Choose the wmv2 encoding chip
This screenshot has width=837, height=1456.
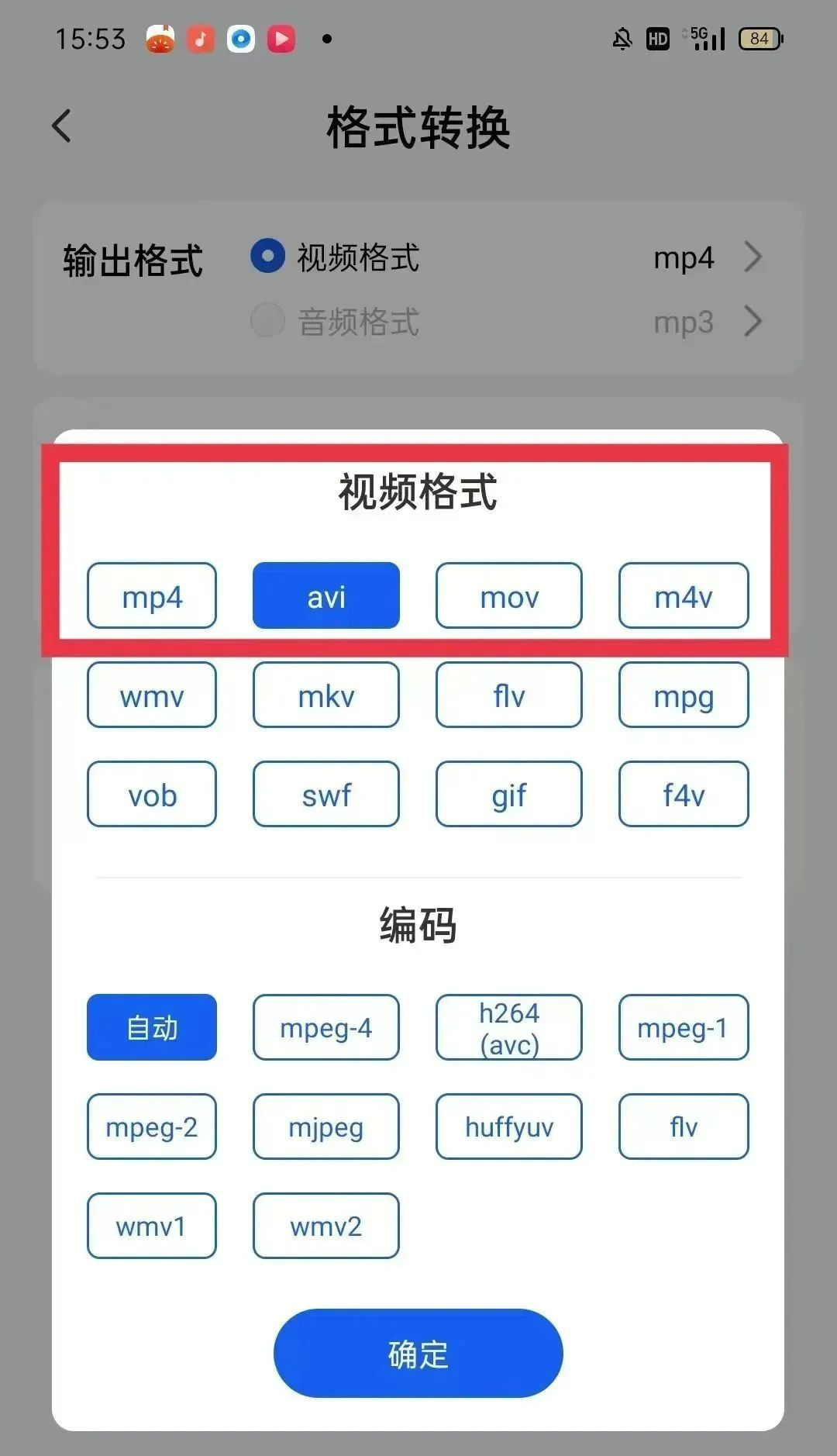coord(325,1226)
